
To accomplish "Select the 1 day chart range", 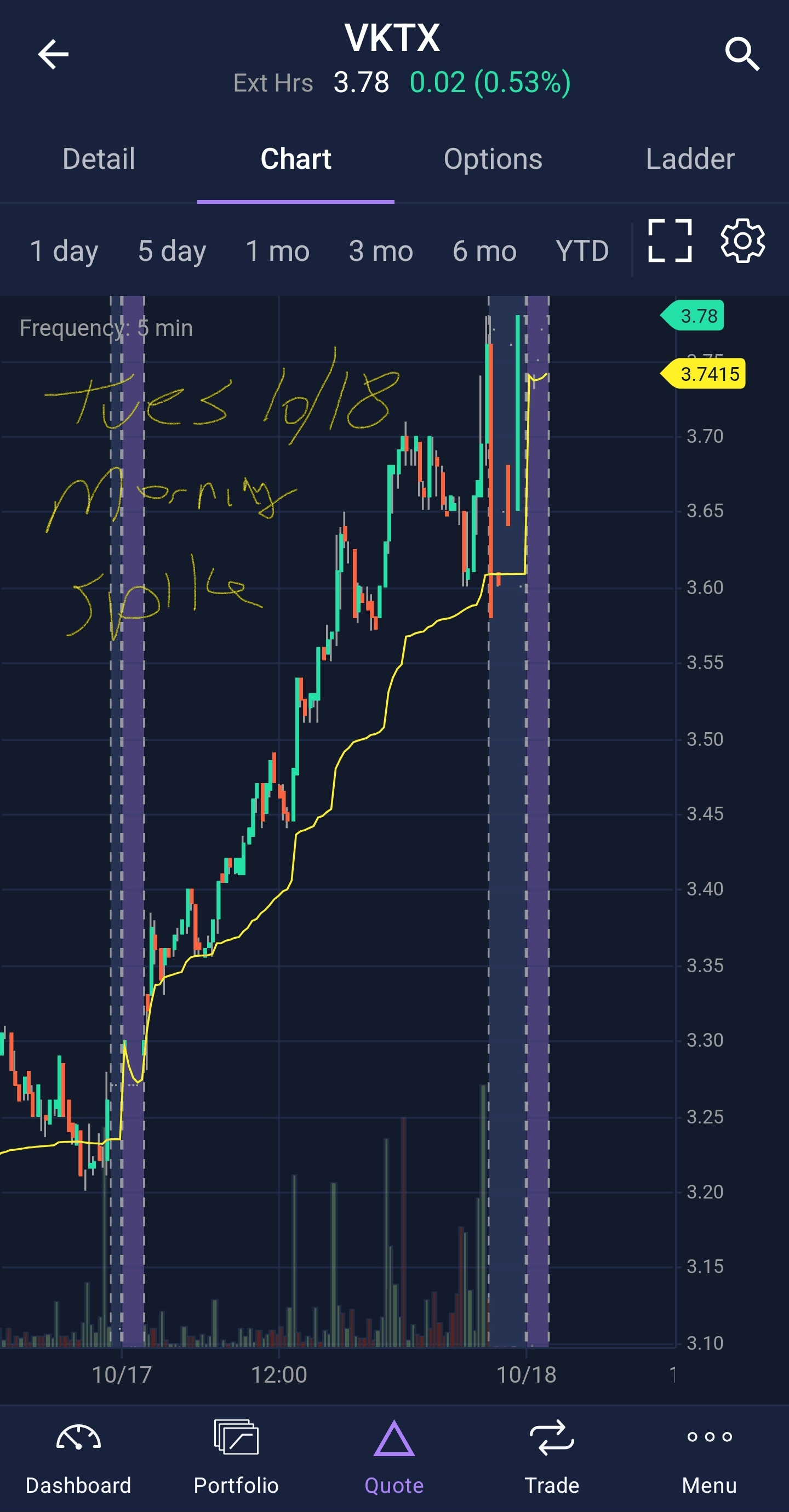I will coord(64,251).
